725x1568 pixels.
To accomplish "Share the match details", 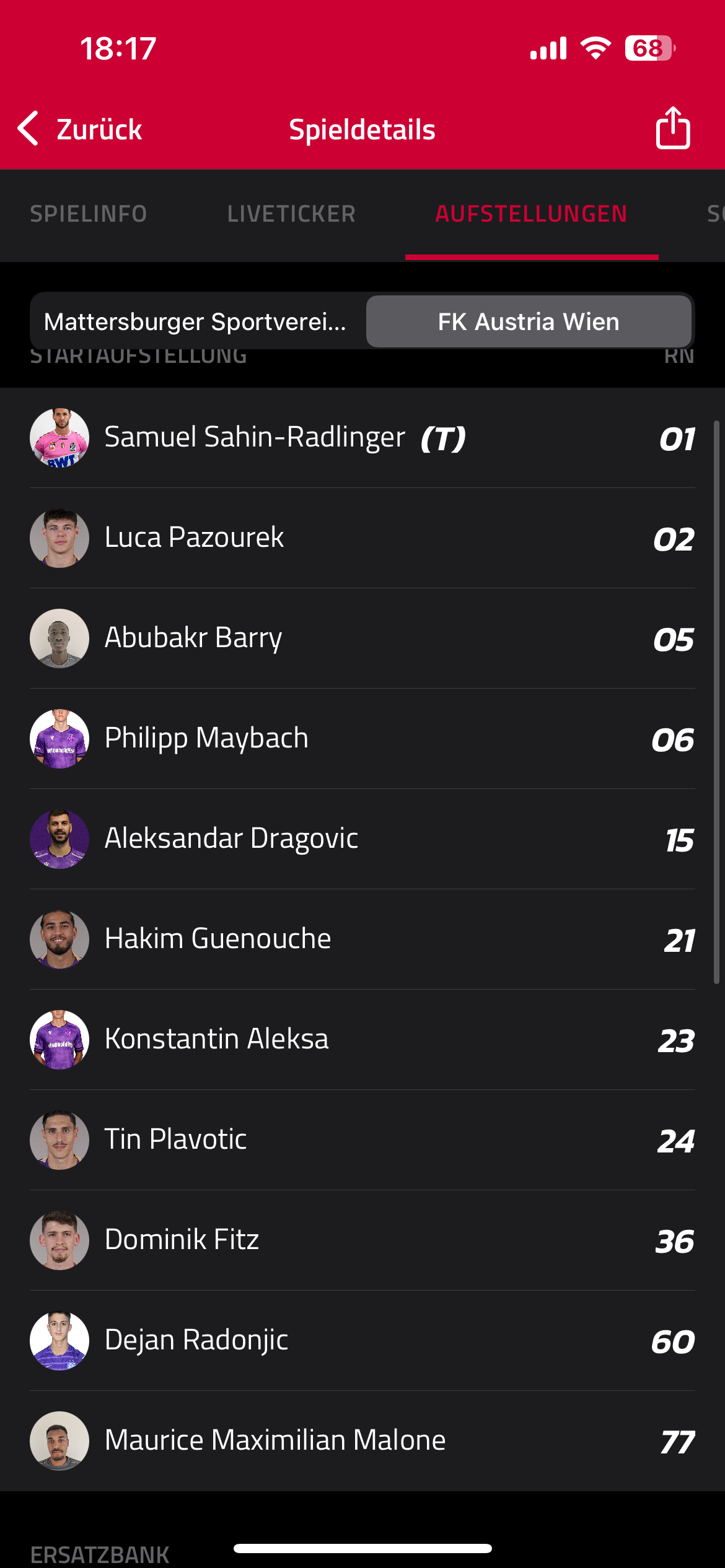I will coord(673,128).
